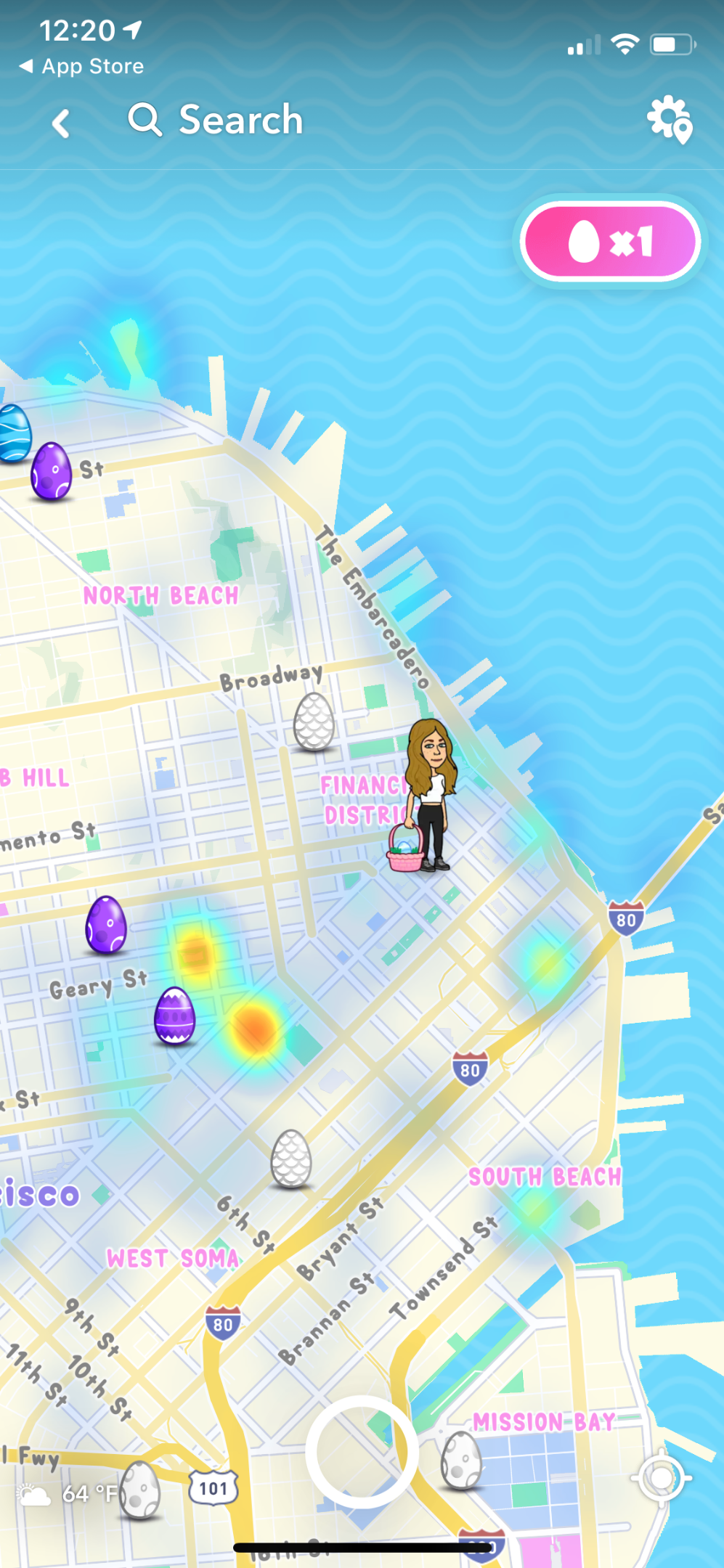Collect the white egg near 6th St
The height and width of the screenshot is (1568, 724).
coord(291,1159)
